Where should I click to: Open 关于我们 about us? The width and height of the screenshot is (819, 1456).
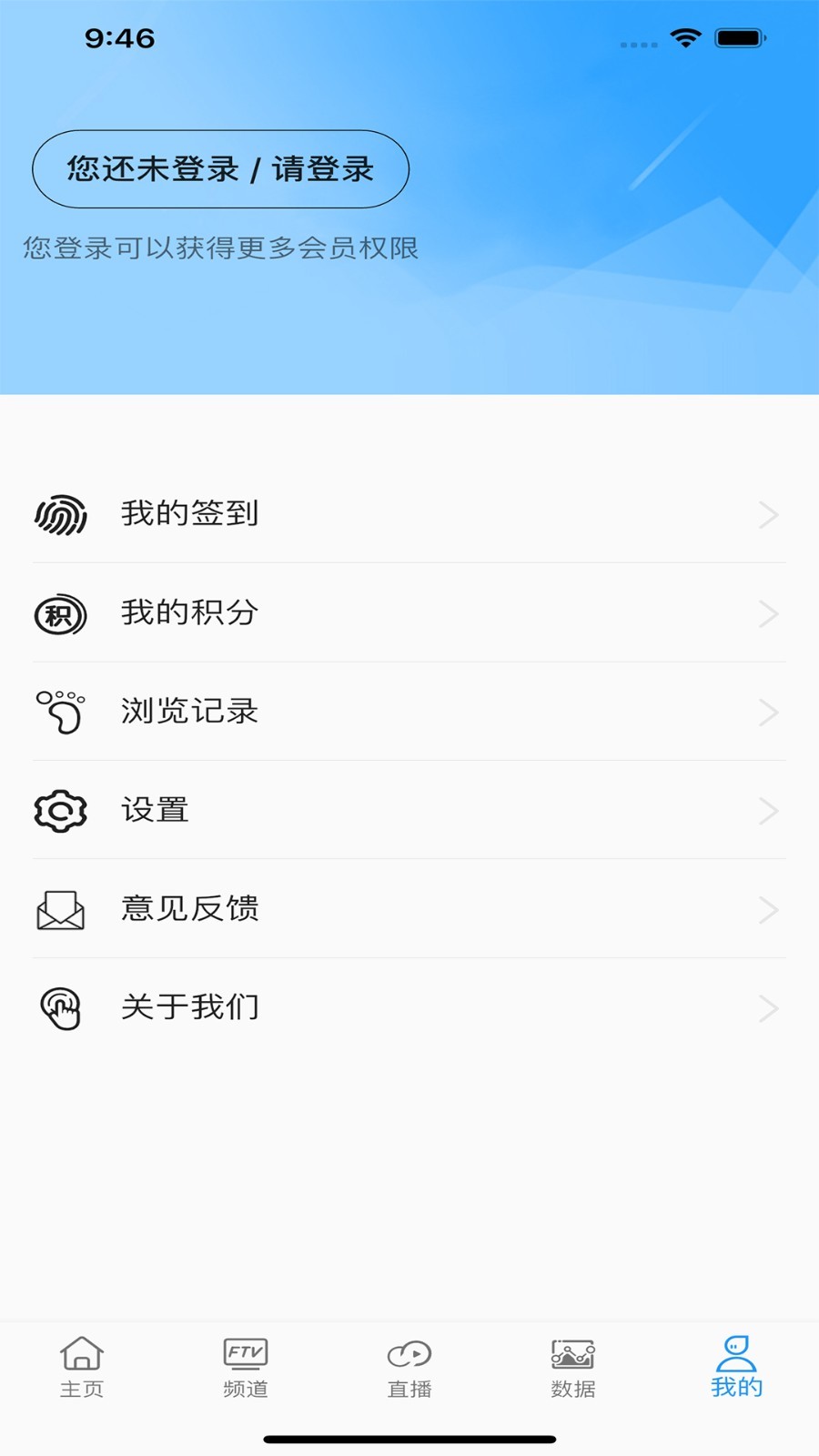coord(409,1007)
